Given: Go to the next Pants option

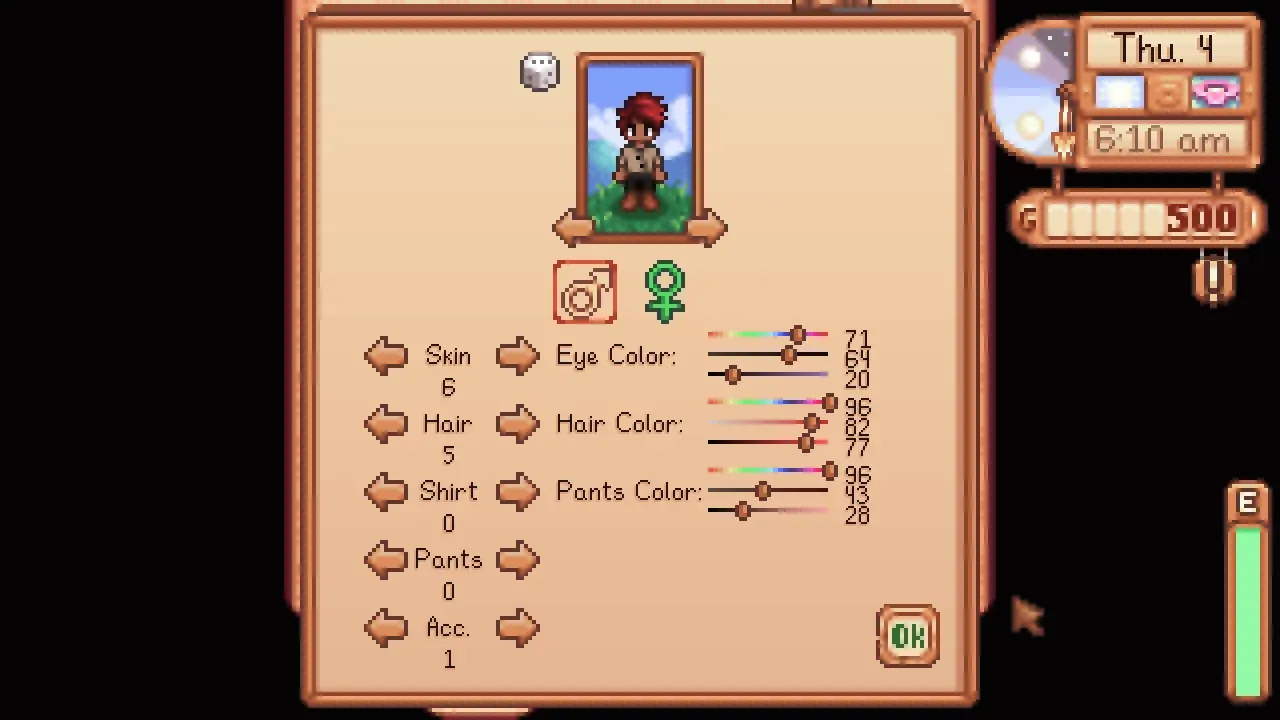Looking at the screenshot, I should (517, 560).
